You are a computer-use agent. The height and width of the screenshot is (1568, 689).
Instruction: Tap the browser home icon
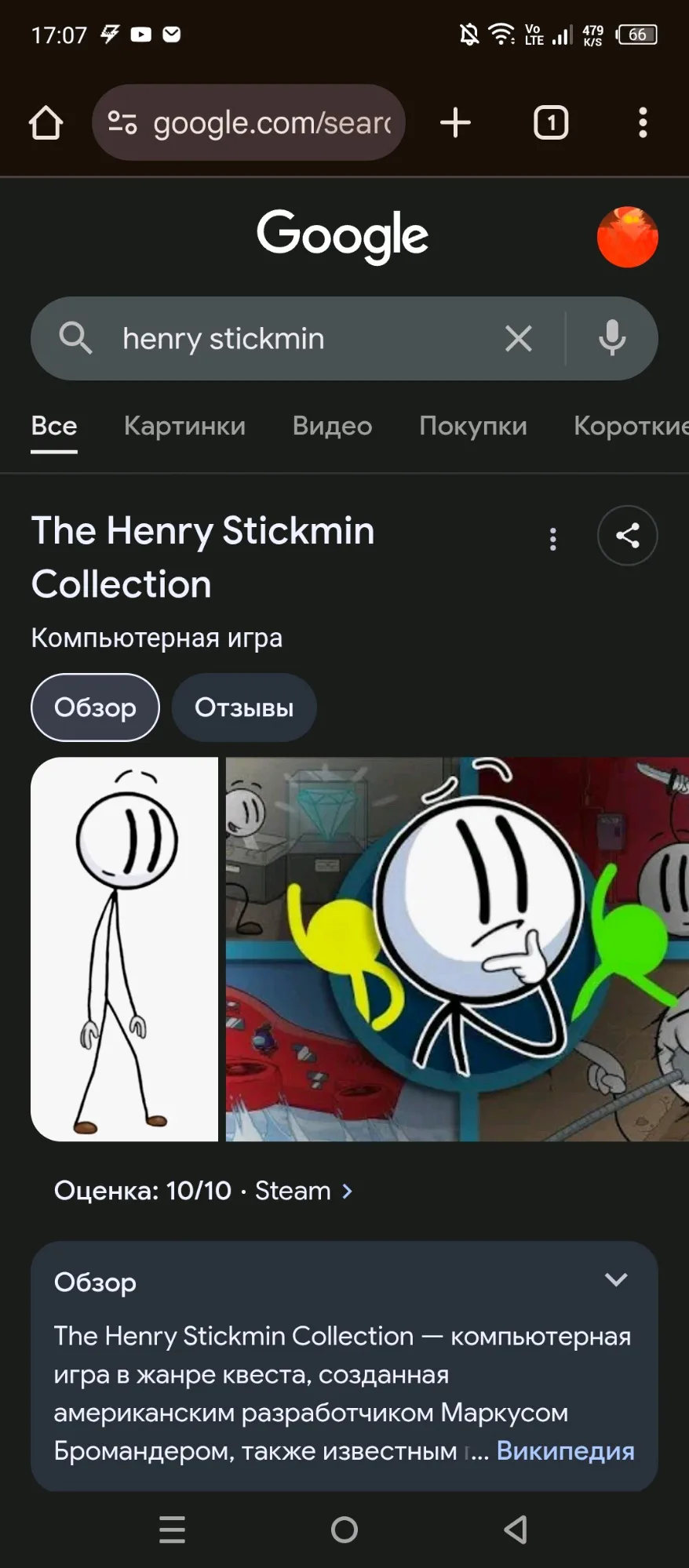(x=46, y=123)
